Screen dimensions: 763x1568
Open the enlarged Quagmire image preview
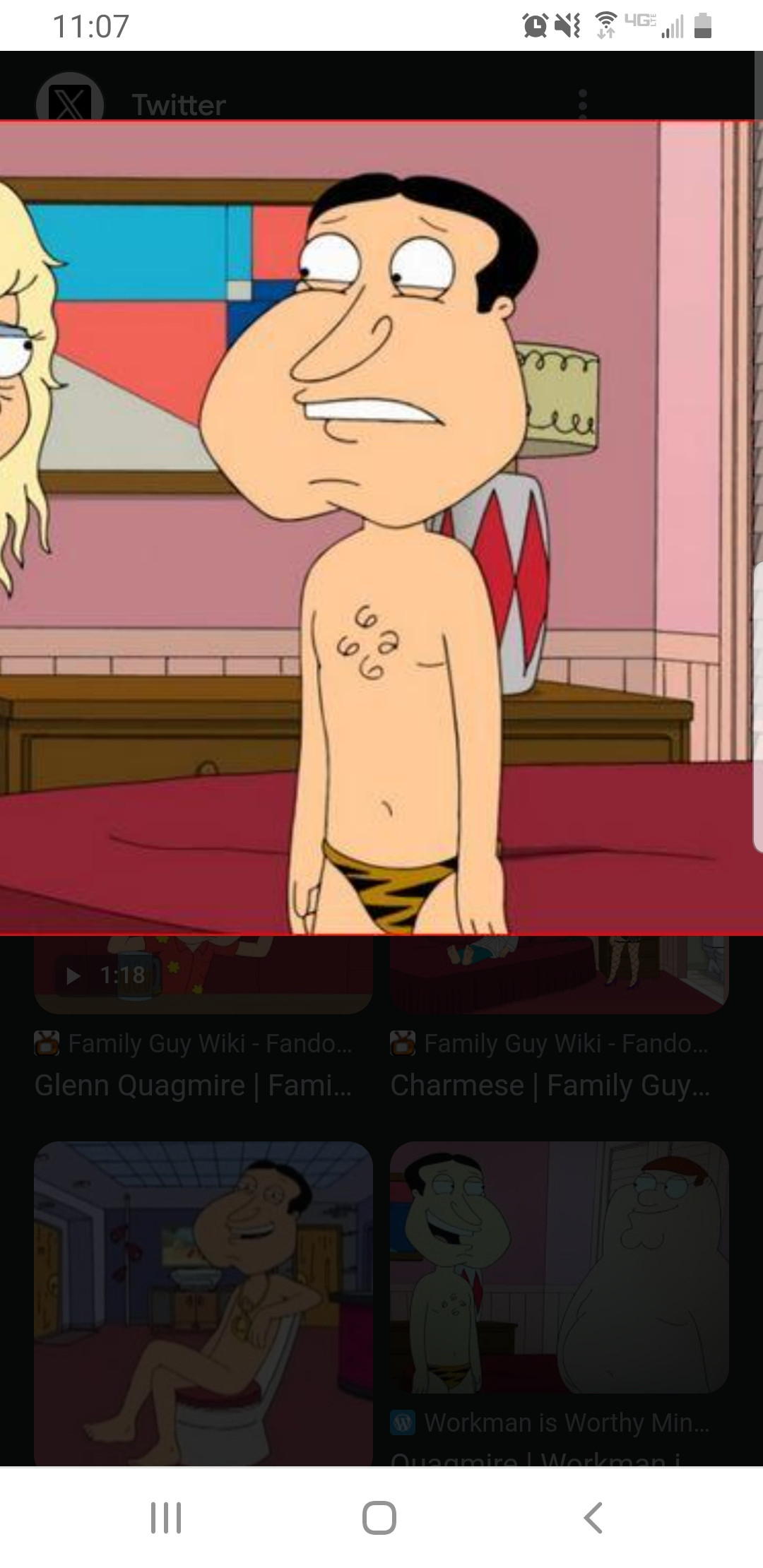(x=381, y=527)
